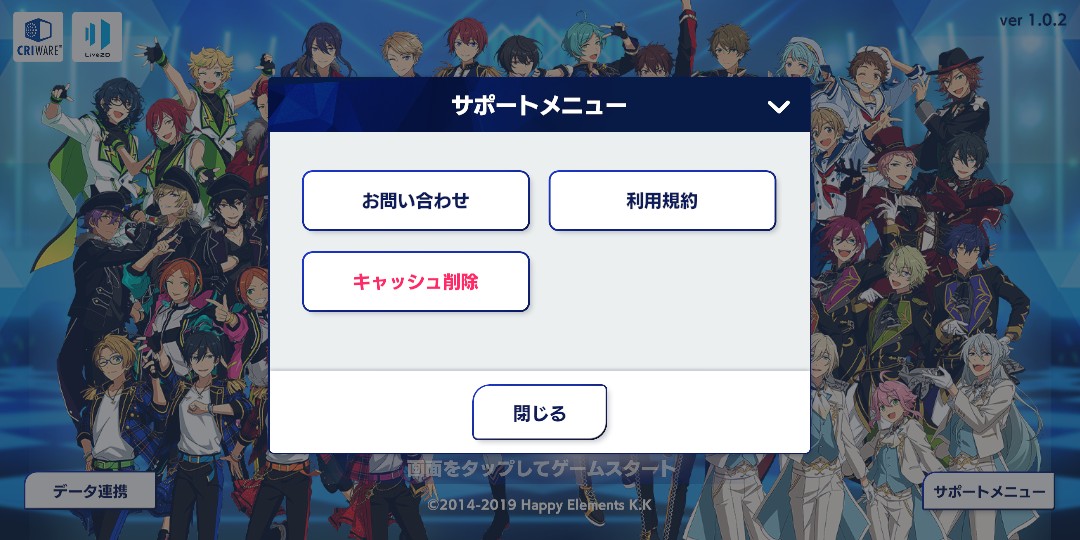View the 利用規約 terms of service
The image size is (1080, 540).
coord(662,200)
